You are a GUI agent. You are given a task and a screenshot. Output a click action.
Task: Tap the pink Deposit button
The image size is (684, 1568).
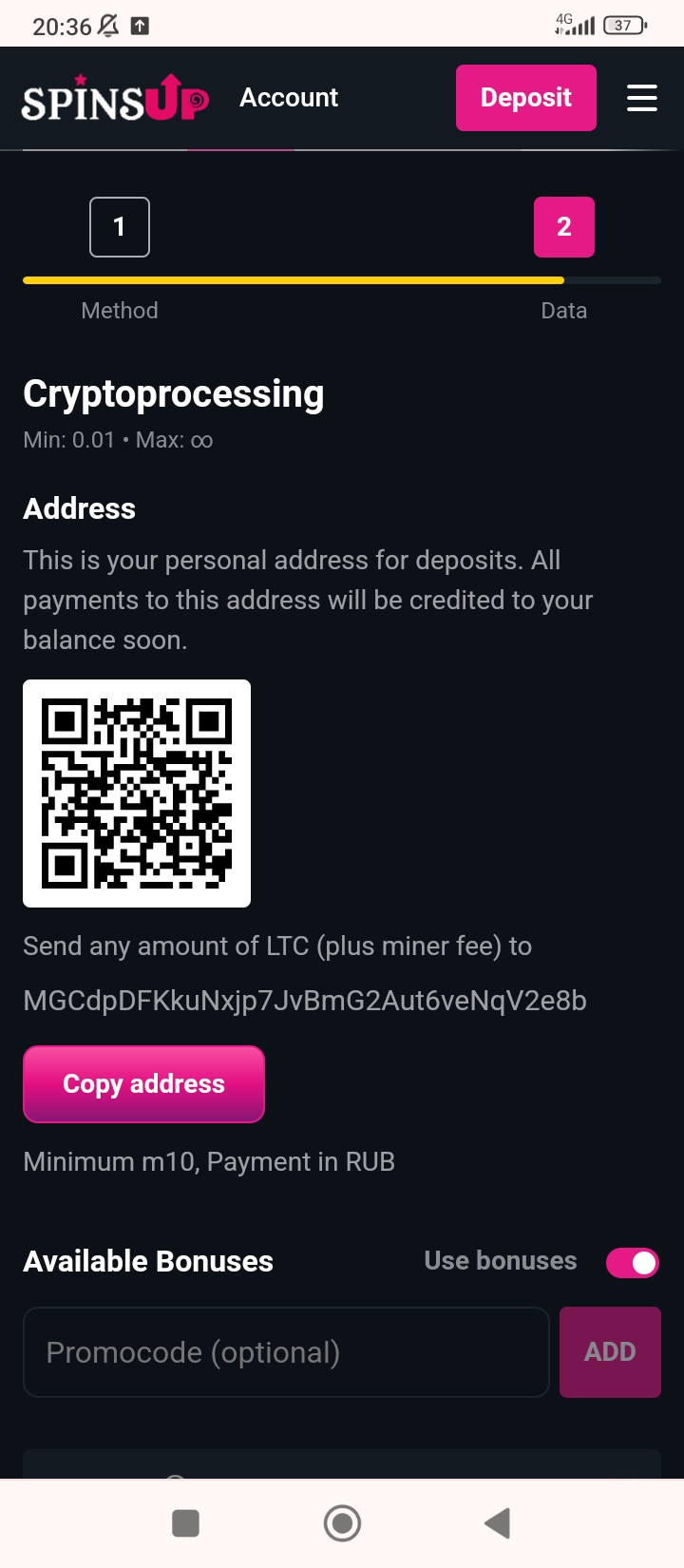click(526, 98)
